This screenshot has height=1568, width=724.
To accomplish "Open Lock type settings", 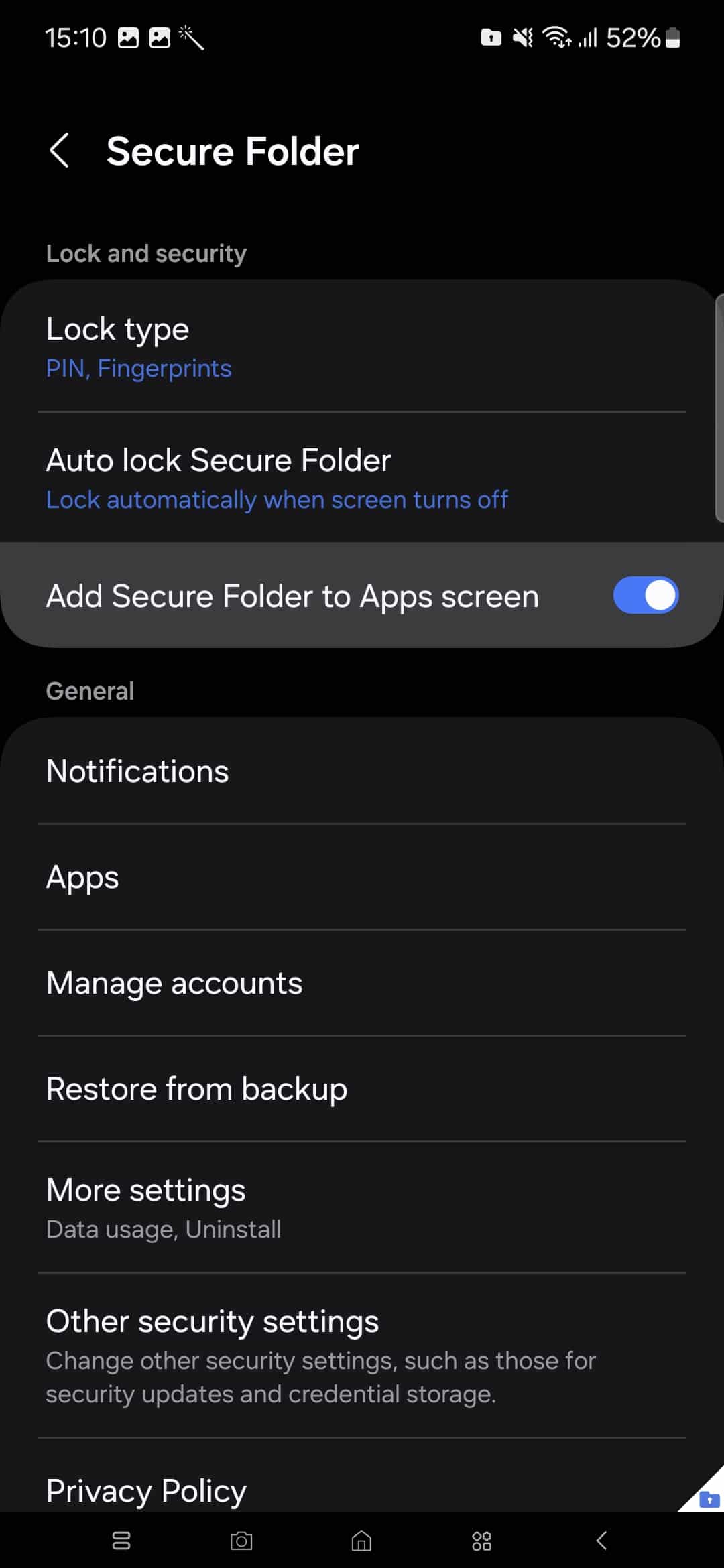I will click(x=362, y=346).
